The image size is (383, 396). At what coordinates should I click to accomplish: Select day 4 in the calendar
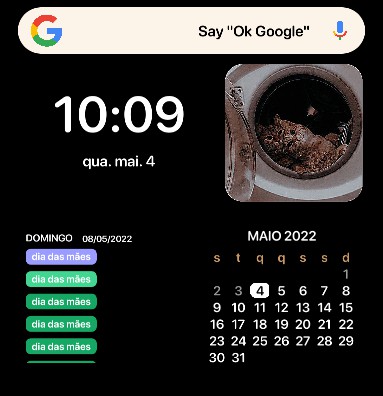(x=260, y=291)
